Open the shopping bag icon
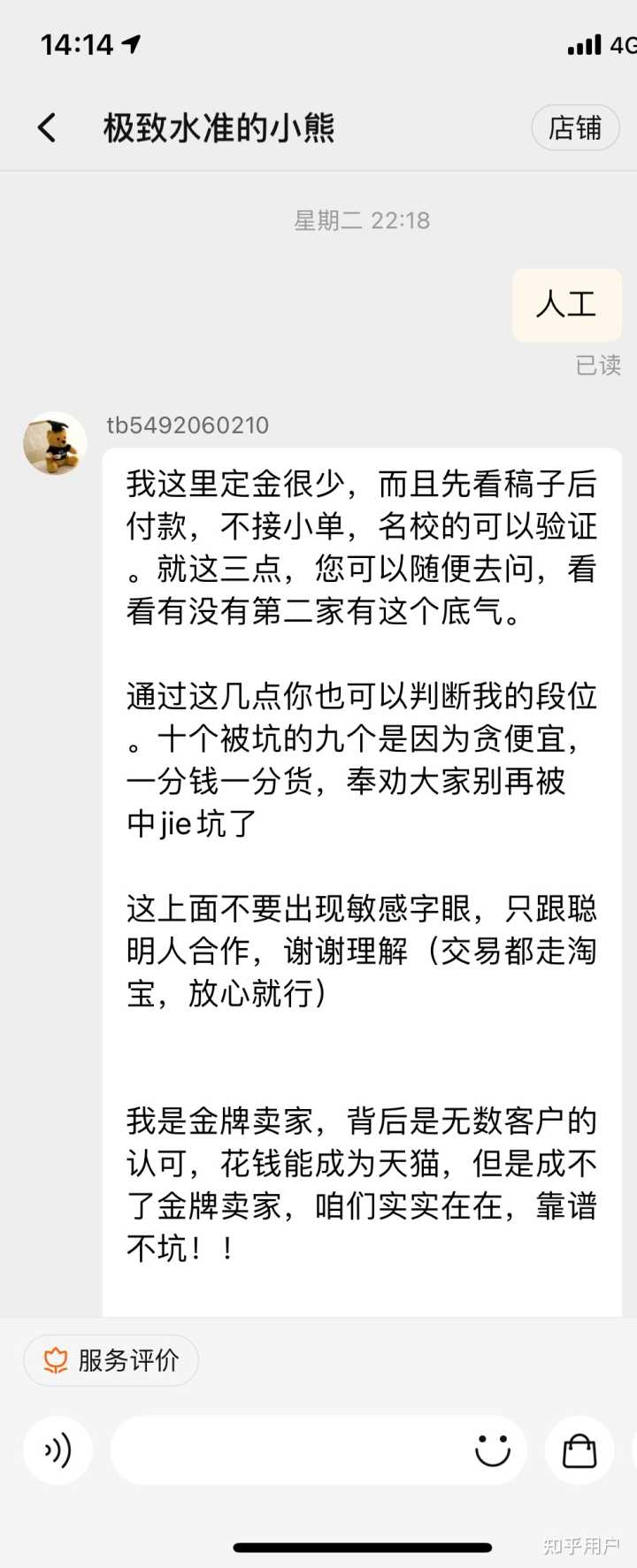The image size is (637, 1568). click(579, 1450)
